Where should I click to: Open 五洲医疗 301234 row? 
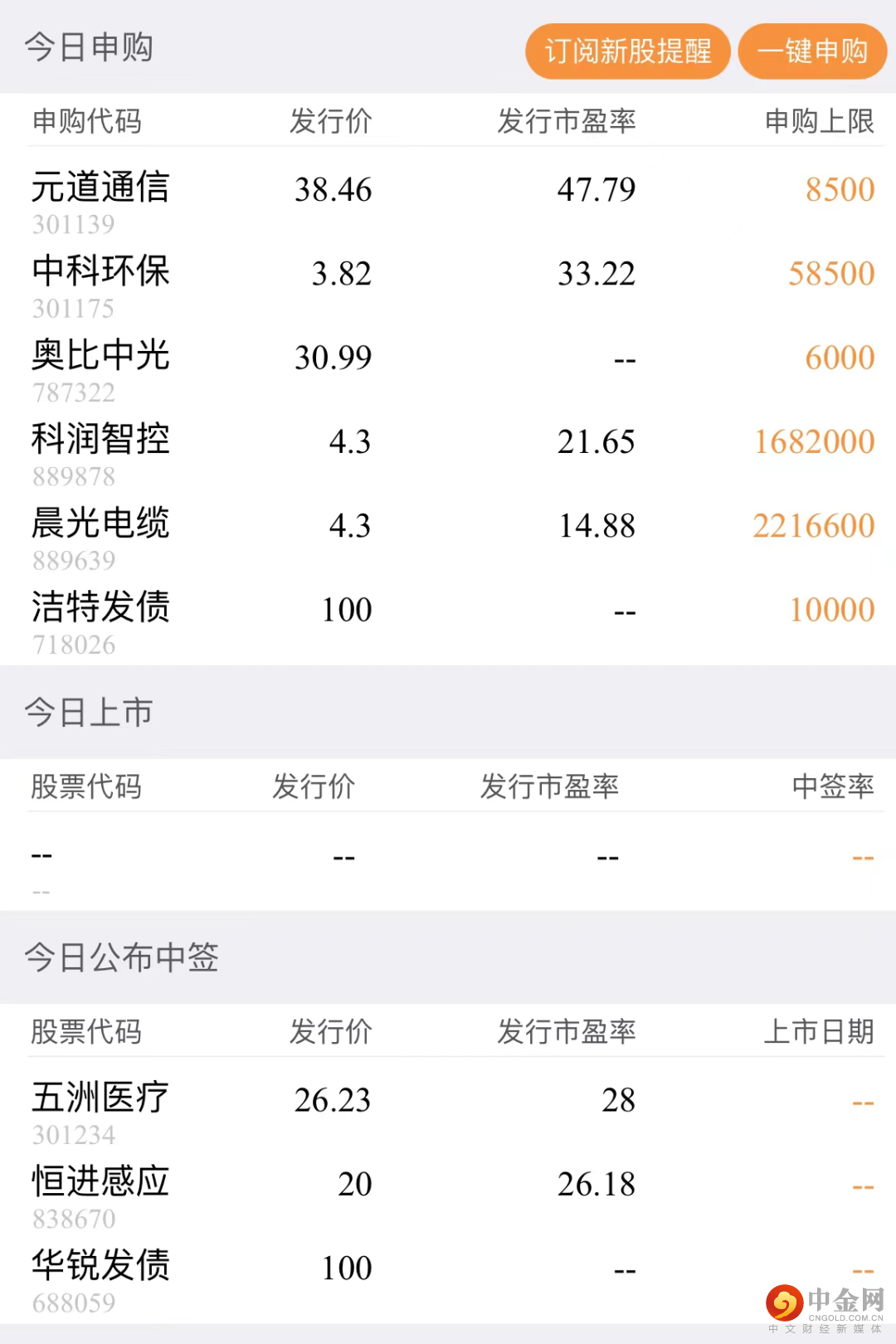point(100,1111)
